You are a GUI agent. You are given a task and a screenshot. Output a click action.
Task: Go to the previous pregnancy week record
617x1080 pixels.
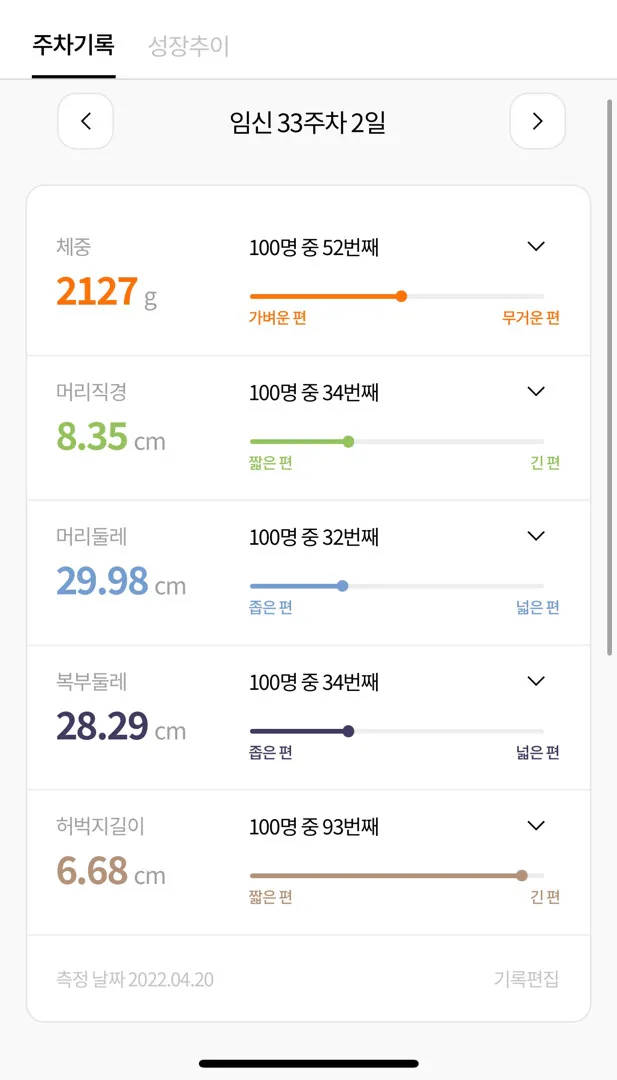(85, 121)
